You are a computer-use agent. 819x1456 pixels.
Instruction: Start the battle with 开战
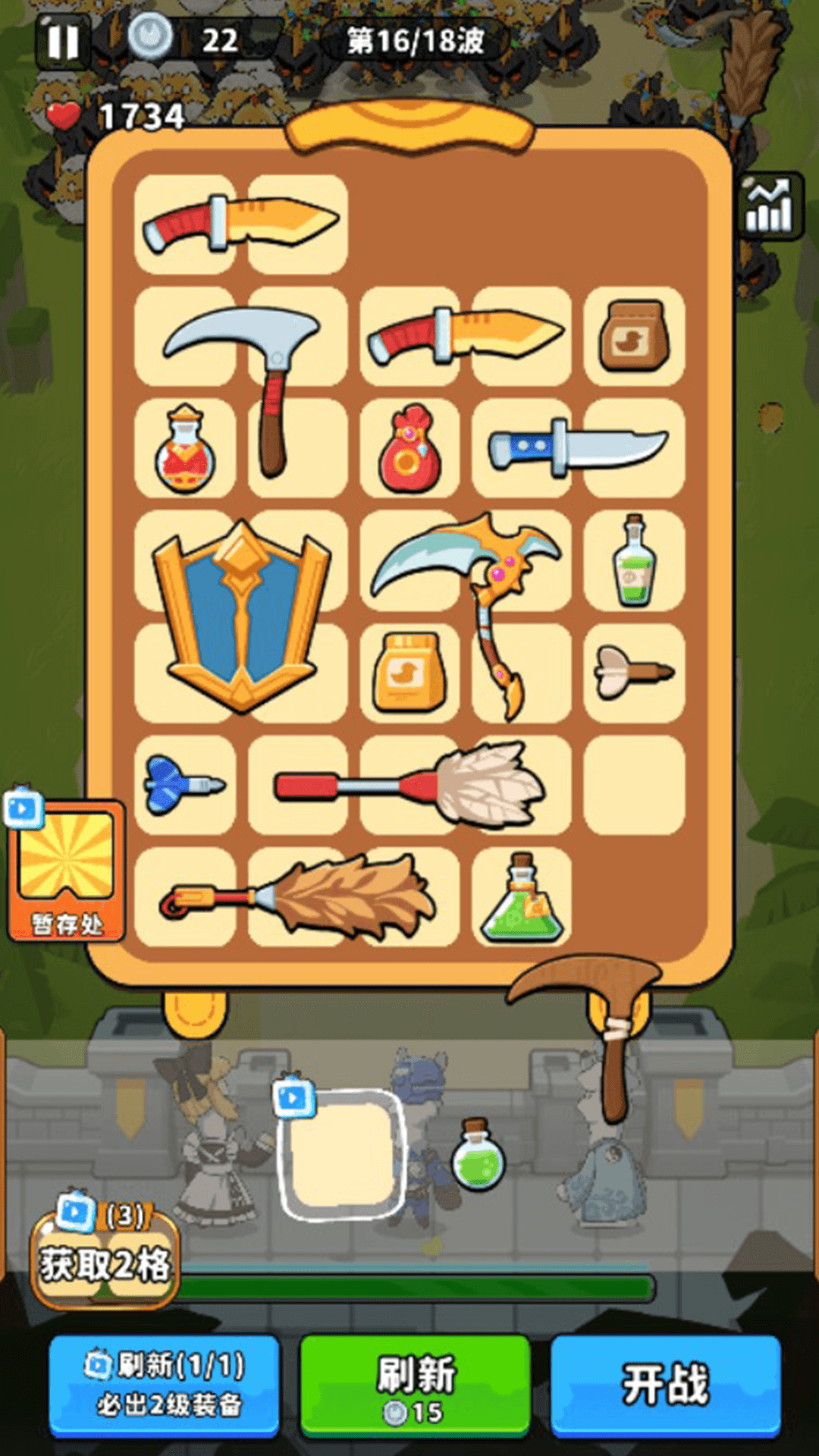[665, 1385]
